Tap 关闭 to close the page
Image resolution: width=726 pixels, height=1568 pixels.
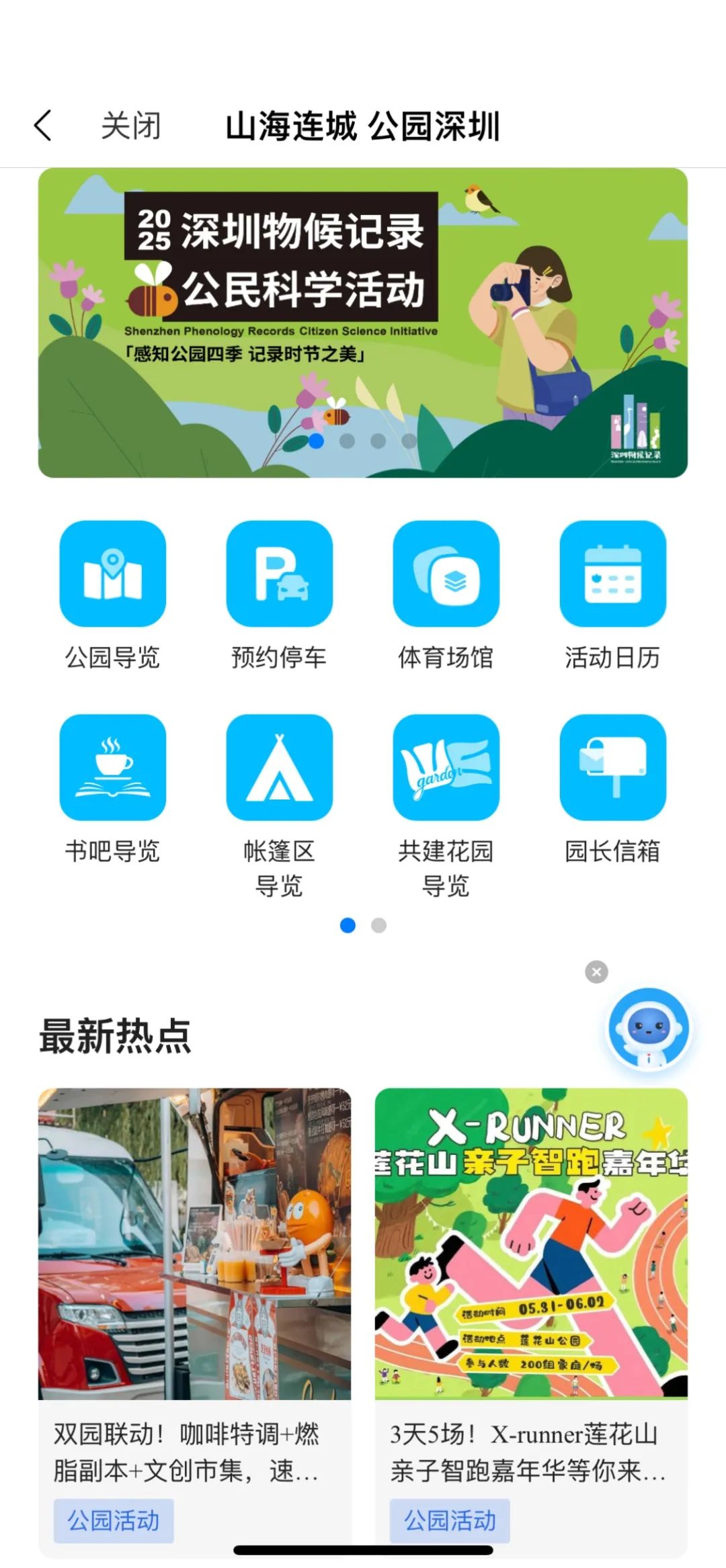[131, 126]
